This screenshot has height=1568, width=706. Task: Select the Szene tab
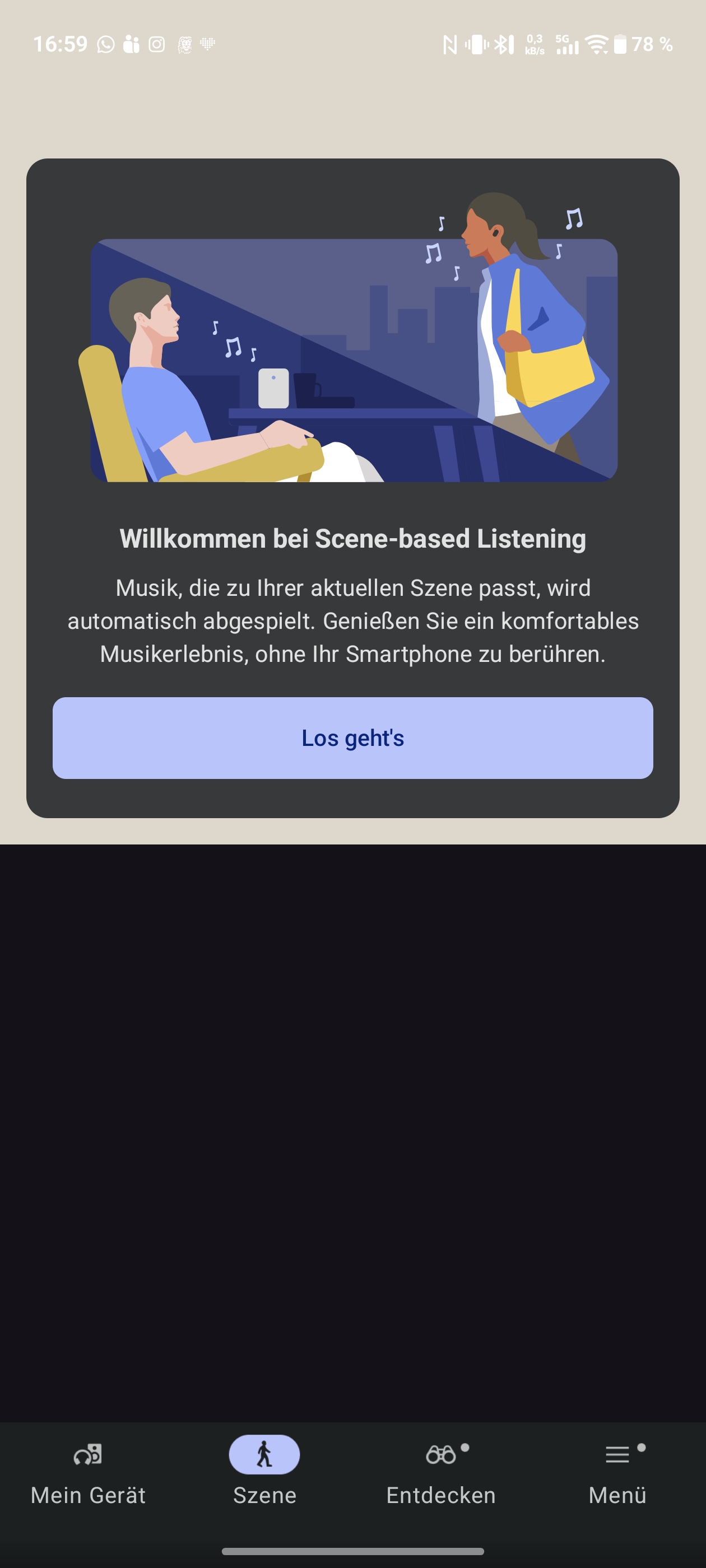(x=264, y=1473)
